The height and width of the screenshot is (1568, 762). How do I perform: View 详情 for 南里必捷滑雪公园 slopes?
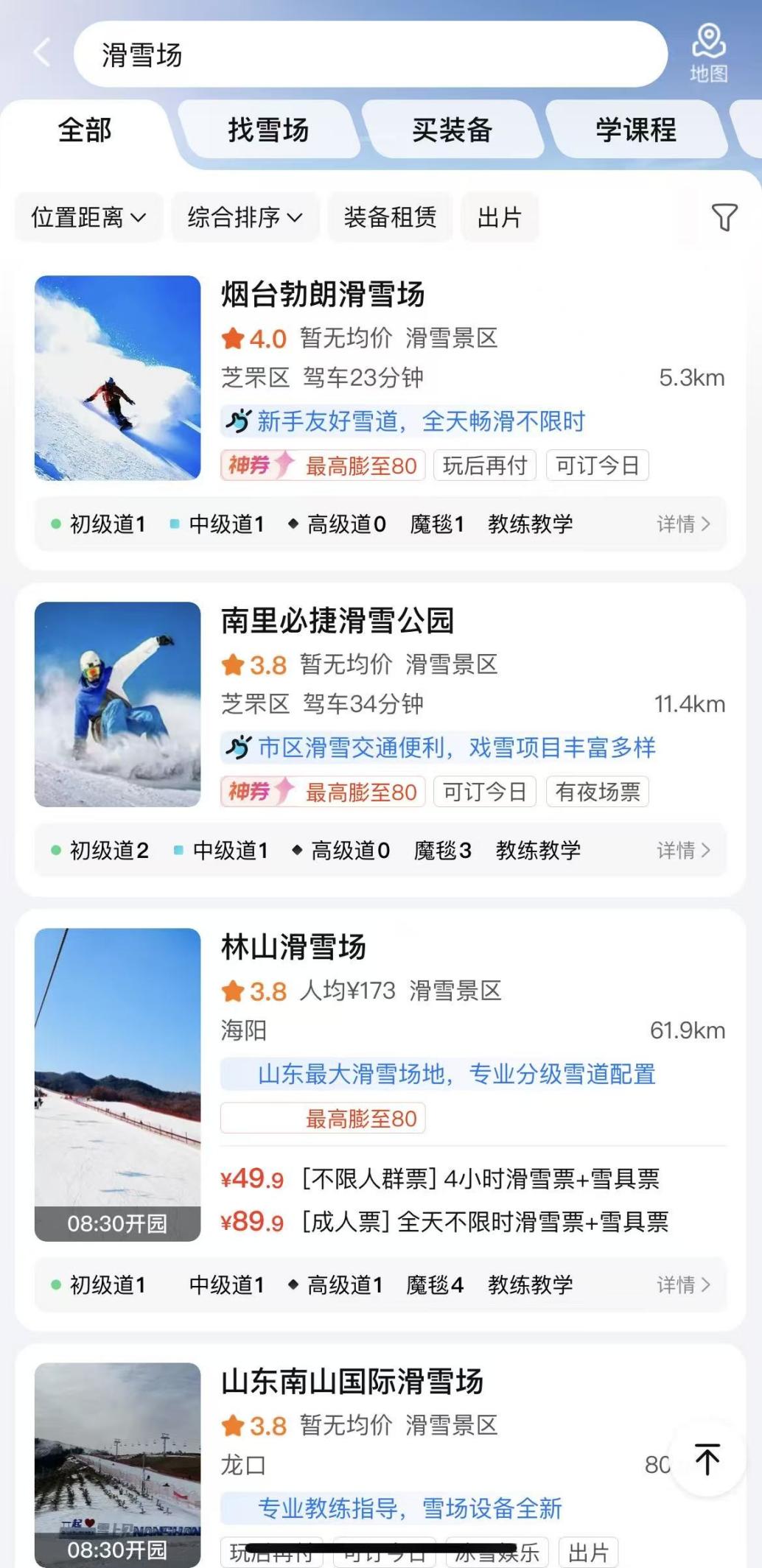(x=683, y=851)
